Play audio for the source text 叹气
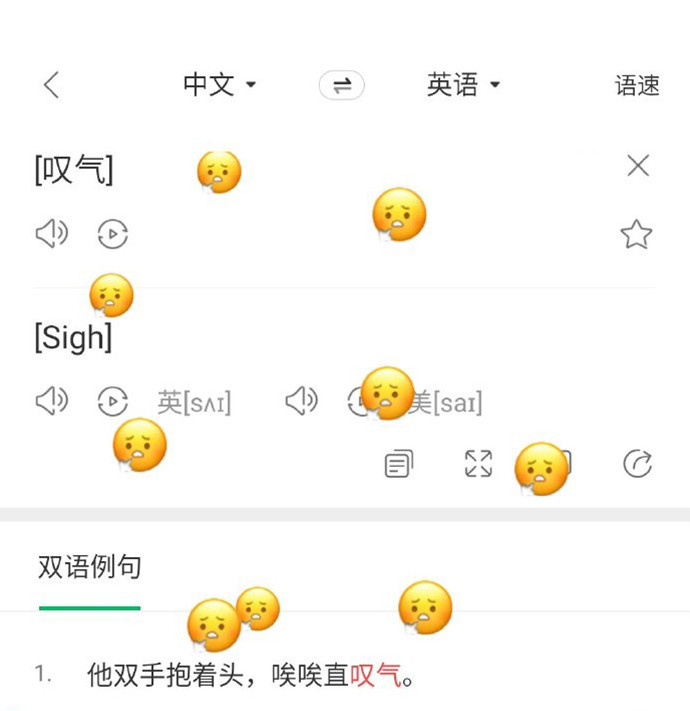 pos(51,234)
